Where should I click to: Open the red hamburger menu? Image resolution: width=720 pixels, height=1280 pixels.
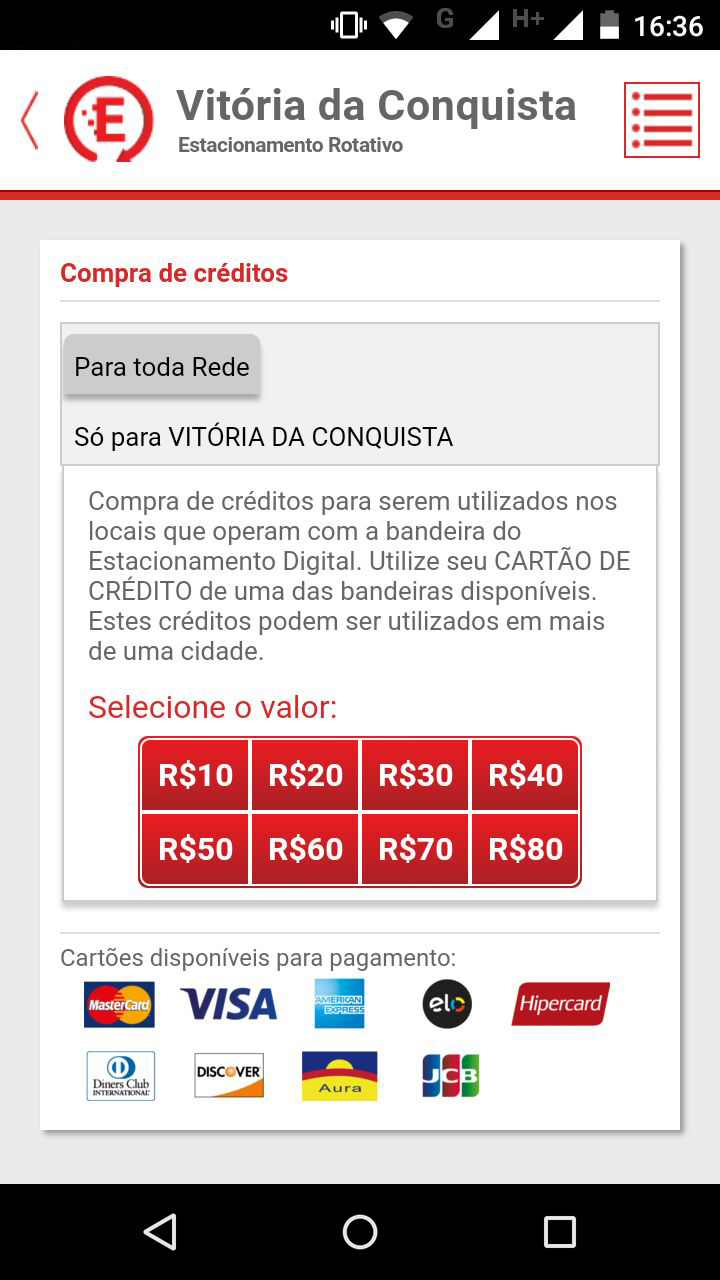tap(661, 120)
